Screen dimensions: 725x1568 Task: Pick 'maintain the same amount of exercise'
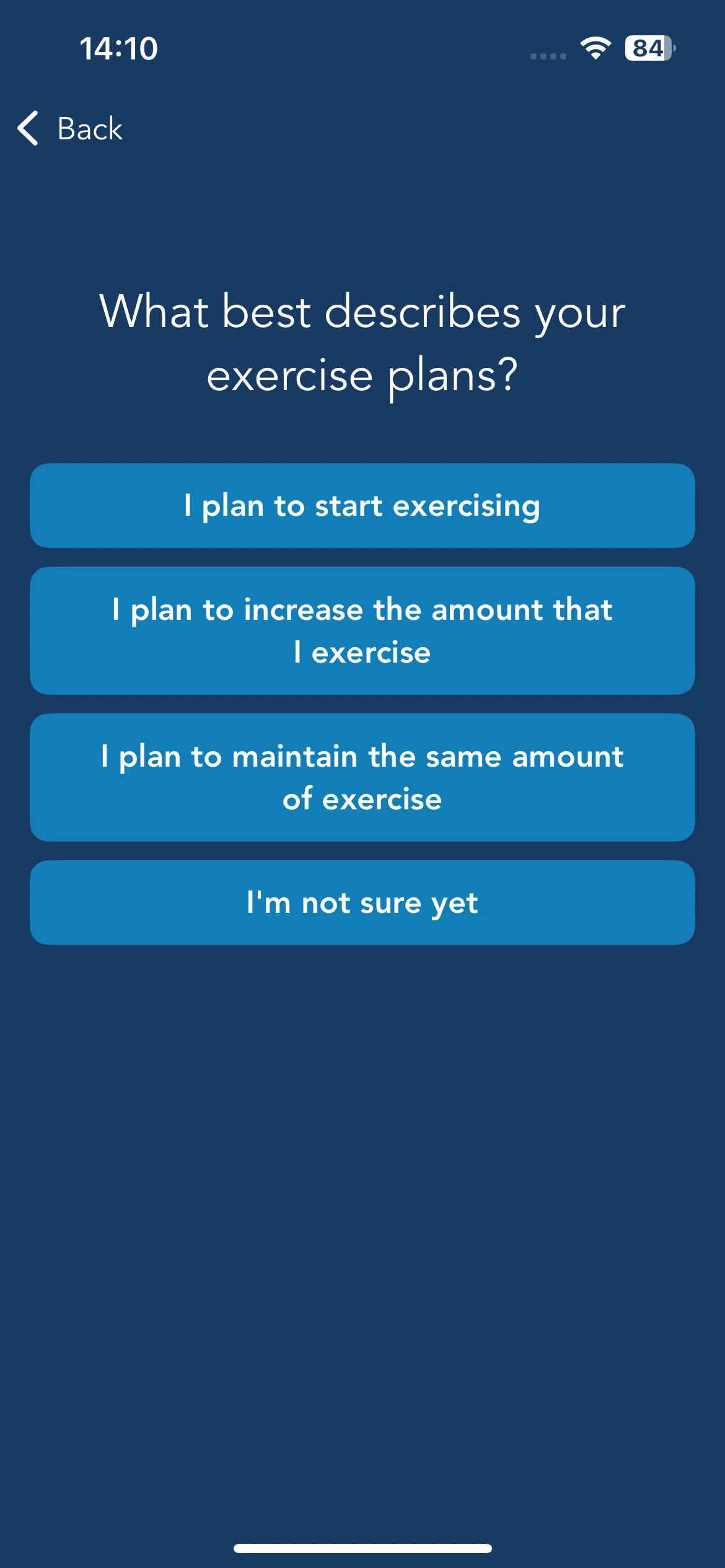[362, 777]
